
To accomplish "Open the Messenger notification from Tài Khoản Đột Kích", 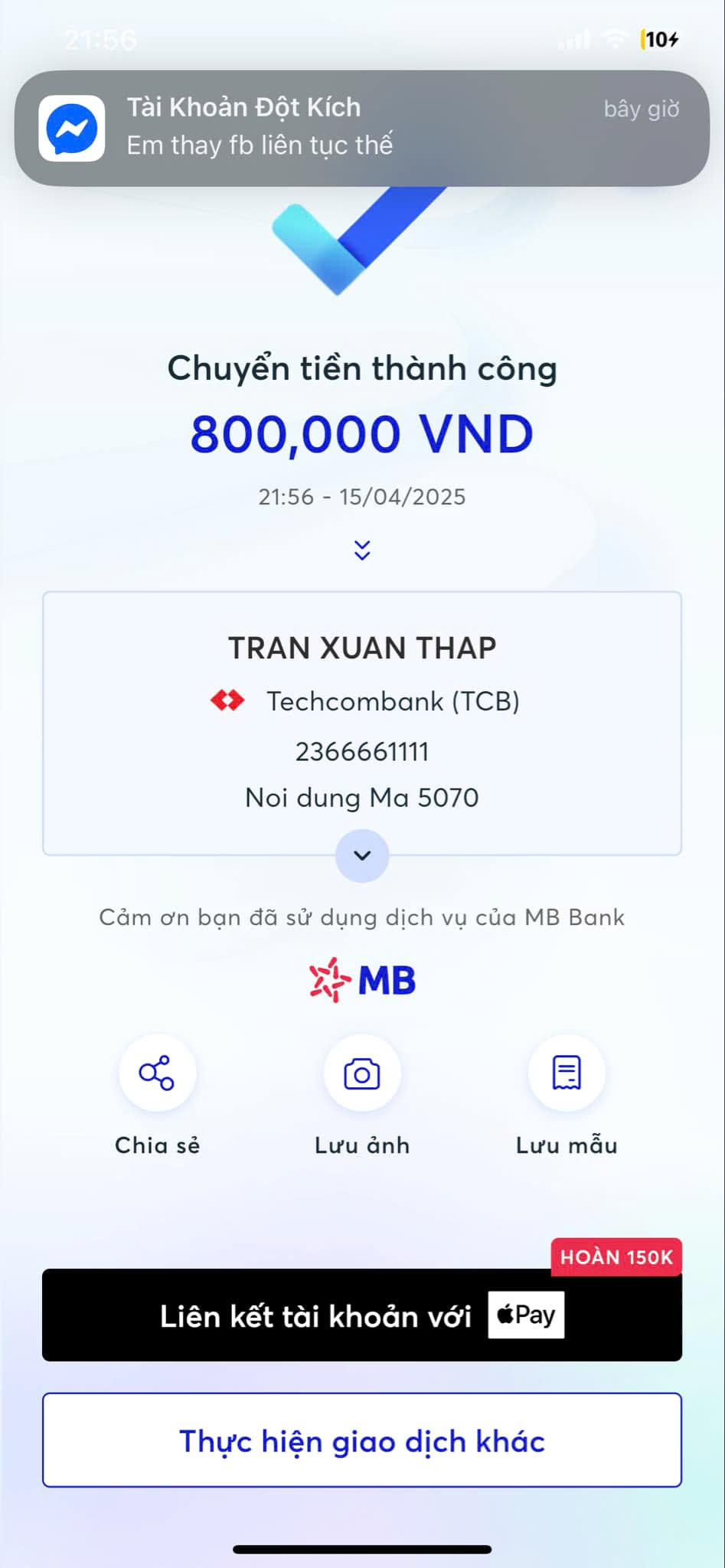I will [x=361, y=128].
